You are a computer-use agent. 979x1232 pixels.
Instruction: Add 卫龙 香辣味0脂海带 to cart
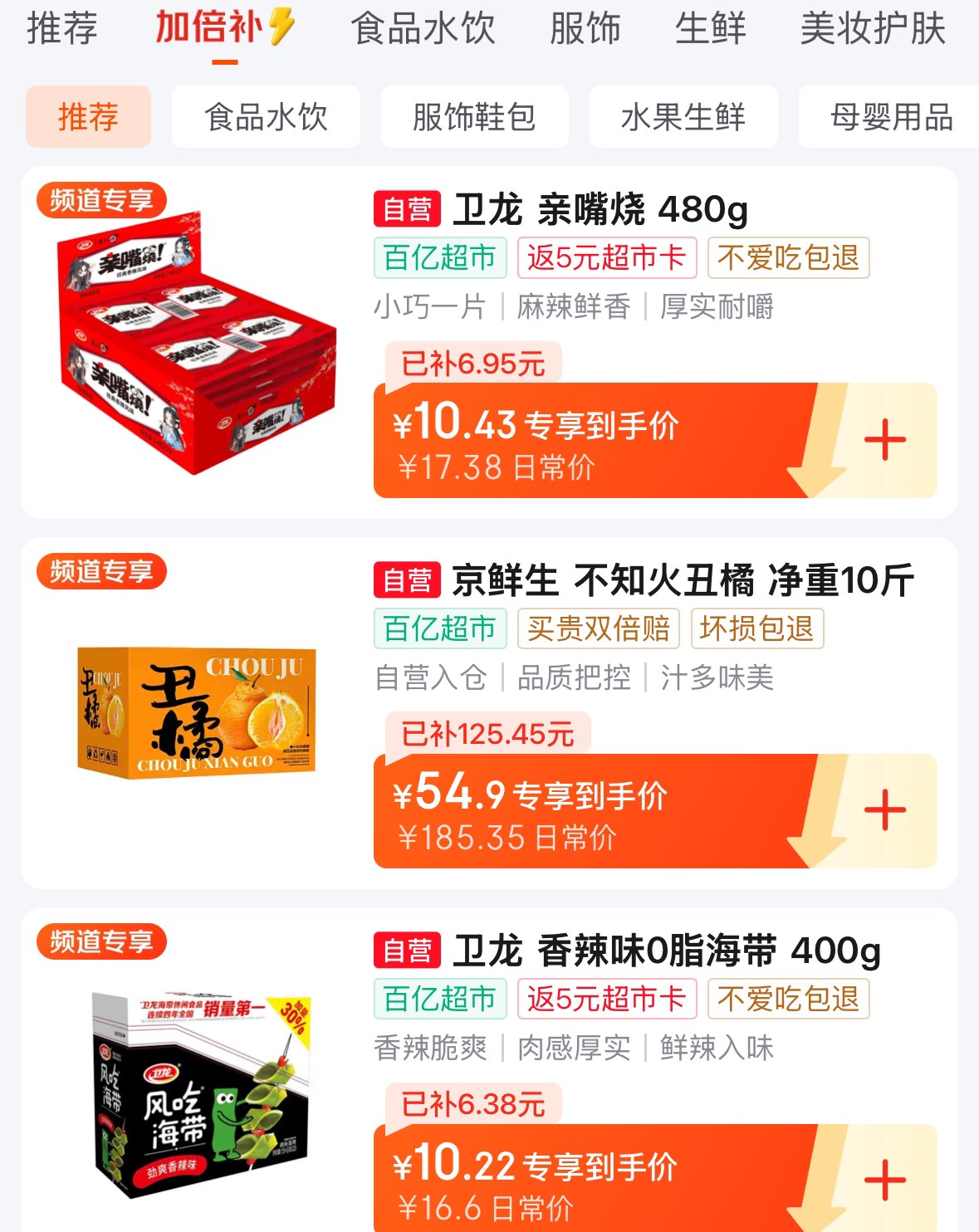[884, 1181]
